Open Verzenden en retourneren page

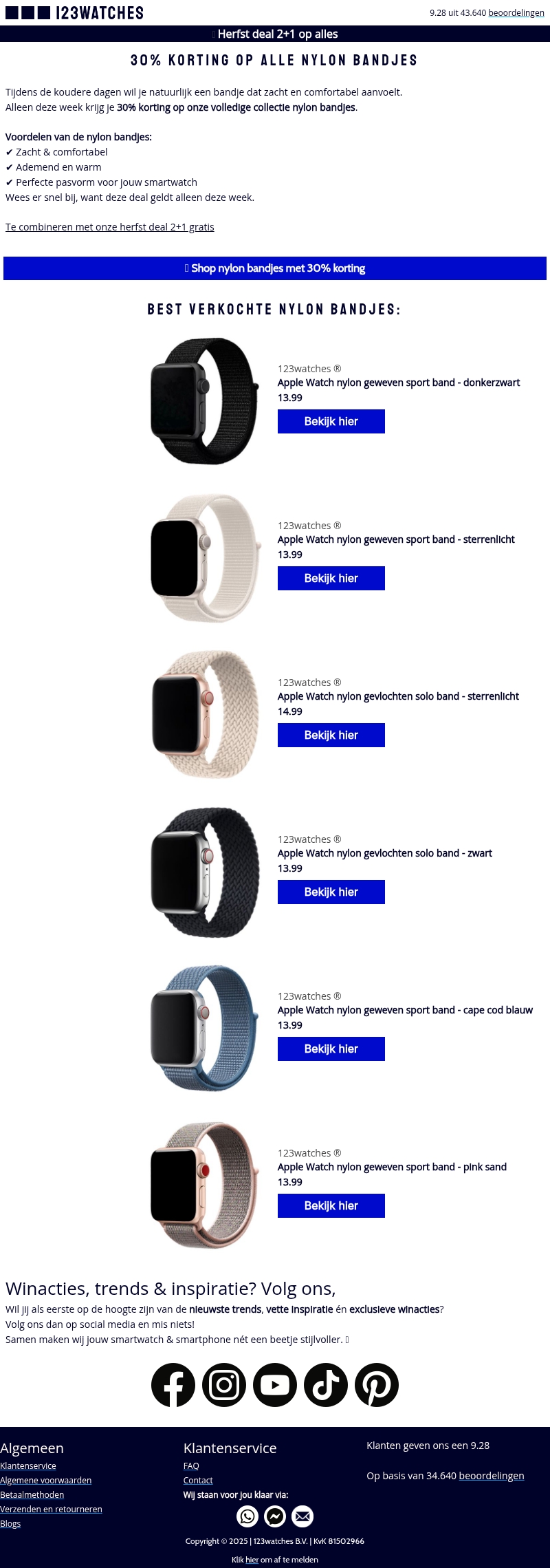click(51, 1509)
